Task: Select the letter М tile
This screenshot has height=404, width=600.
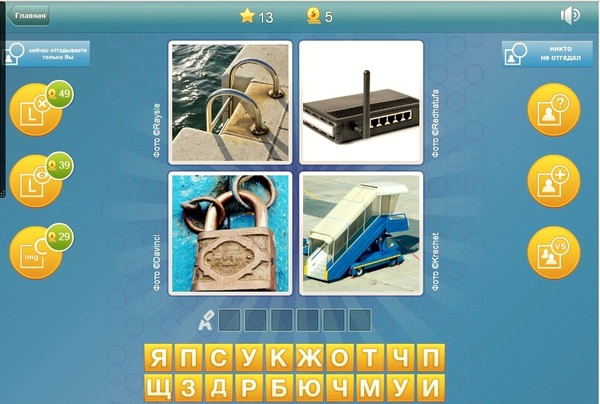Action: pos(369,387)
